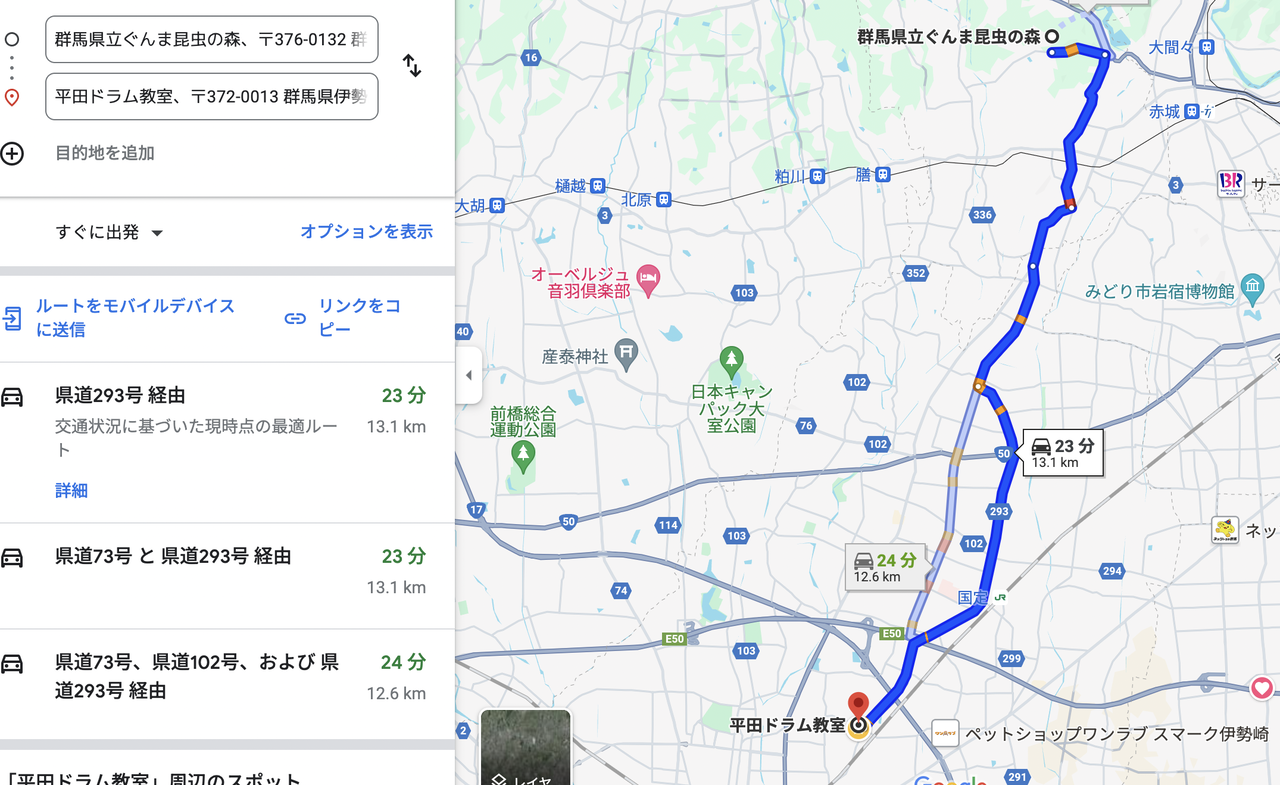Open the すぐに出発 departure dropdown
Screen dimensions: 1280x785
(x=109, y=232)
